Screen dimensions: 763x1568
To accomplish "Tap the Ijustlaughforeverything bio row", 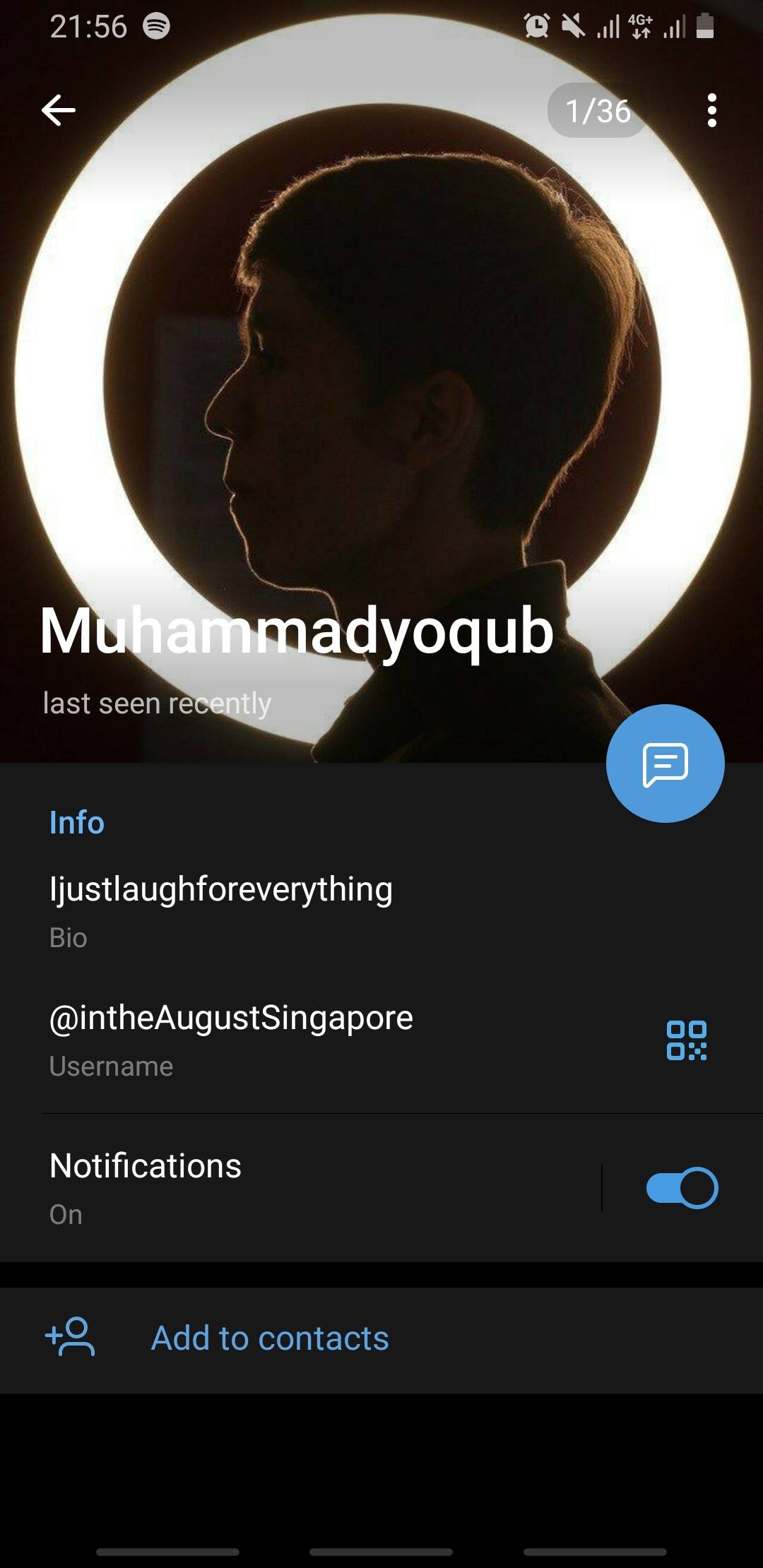I will (283, 910).
